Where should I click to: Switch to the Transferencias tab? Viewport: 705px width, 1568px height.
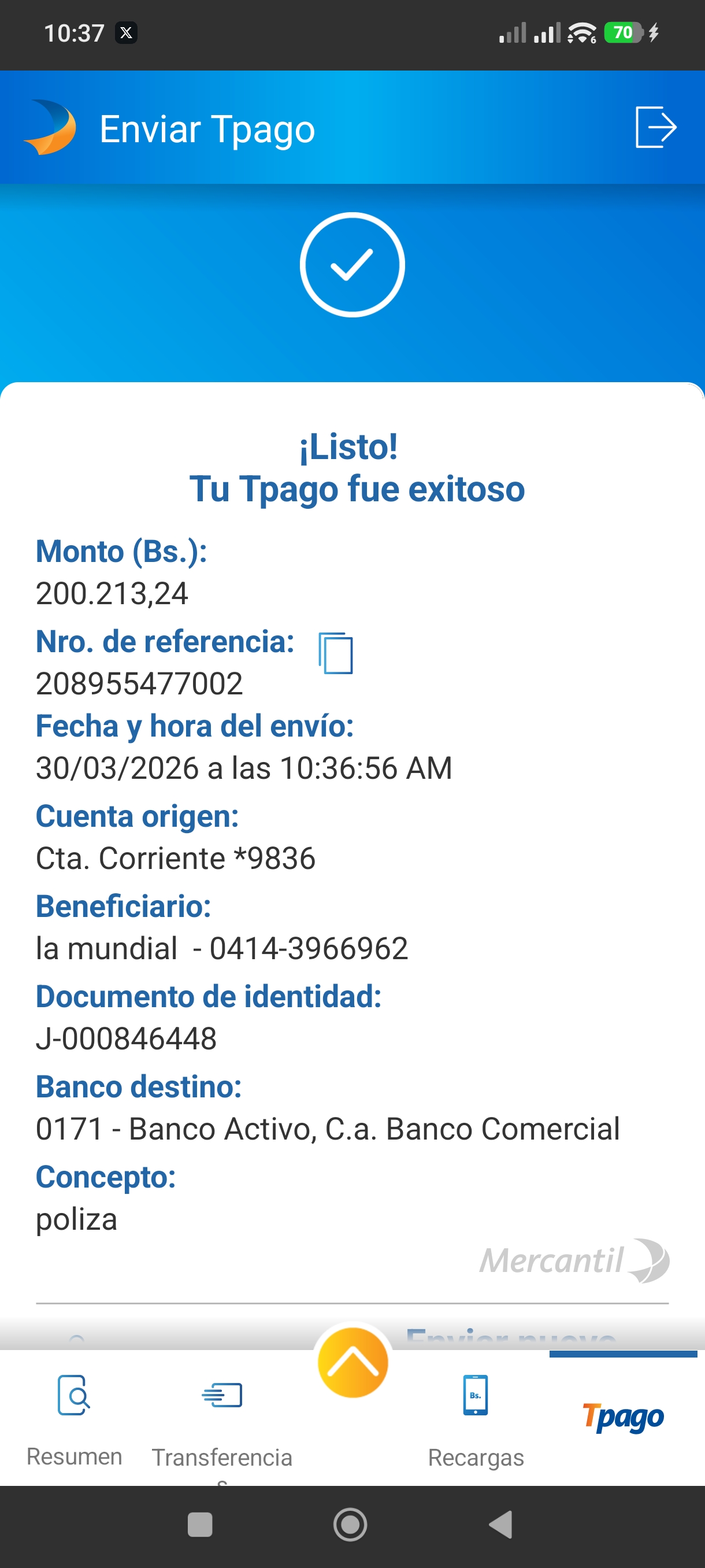click(x=222, y=1419)
